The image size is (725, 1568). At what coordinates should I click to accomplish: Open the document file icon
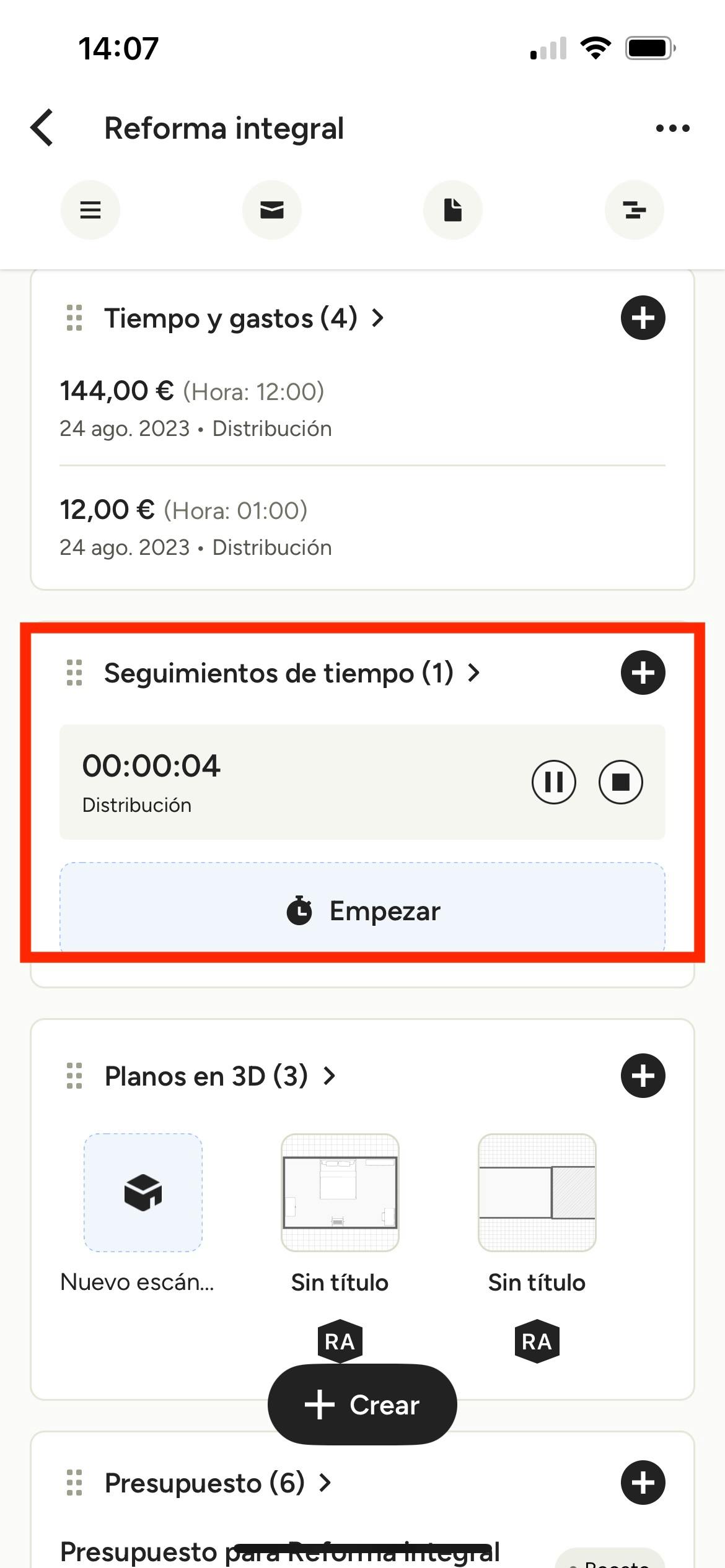tap(453, 210)
